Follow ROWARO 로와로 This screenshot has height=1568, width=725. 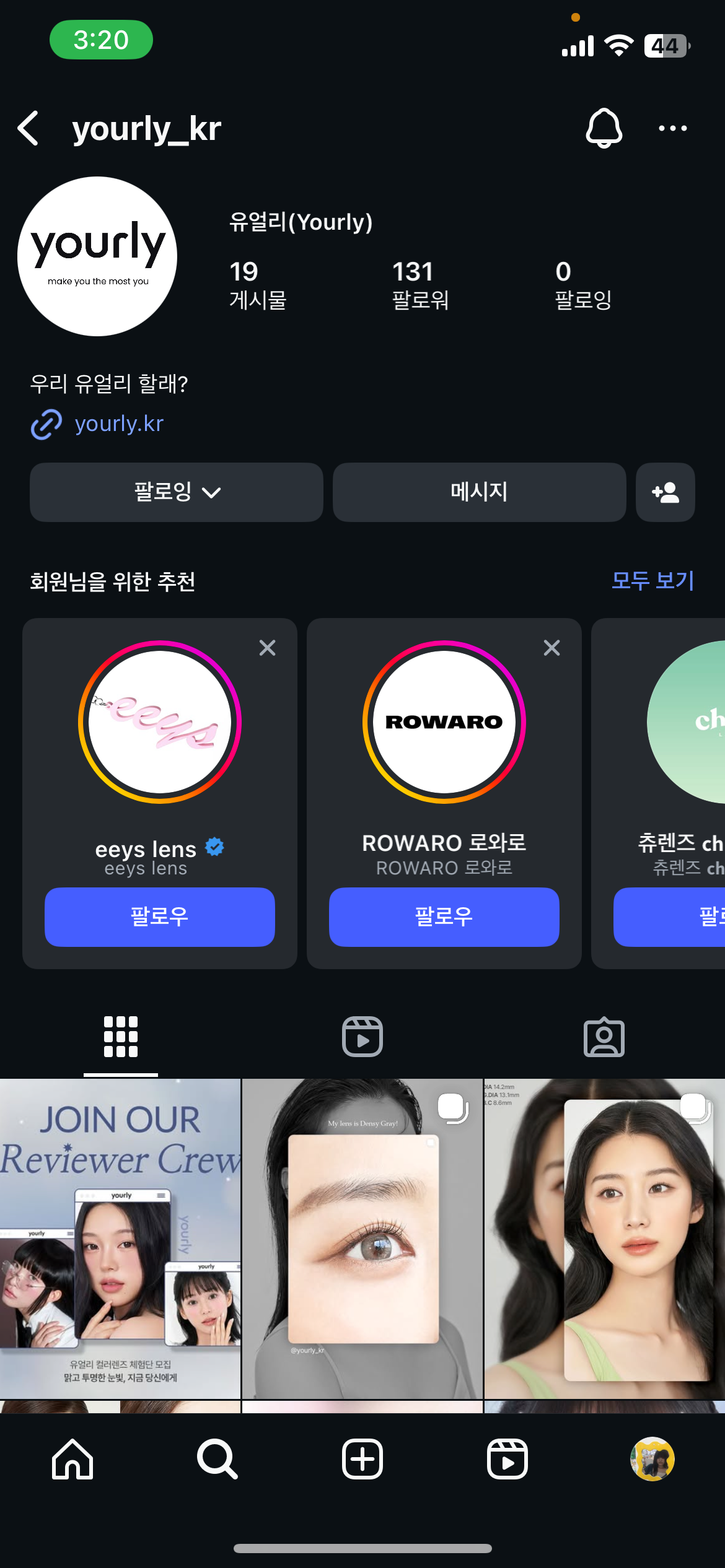pos(444,917)
